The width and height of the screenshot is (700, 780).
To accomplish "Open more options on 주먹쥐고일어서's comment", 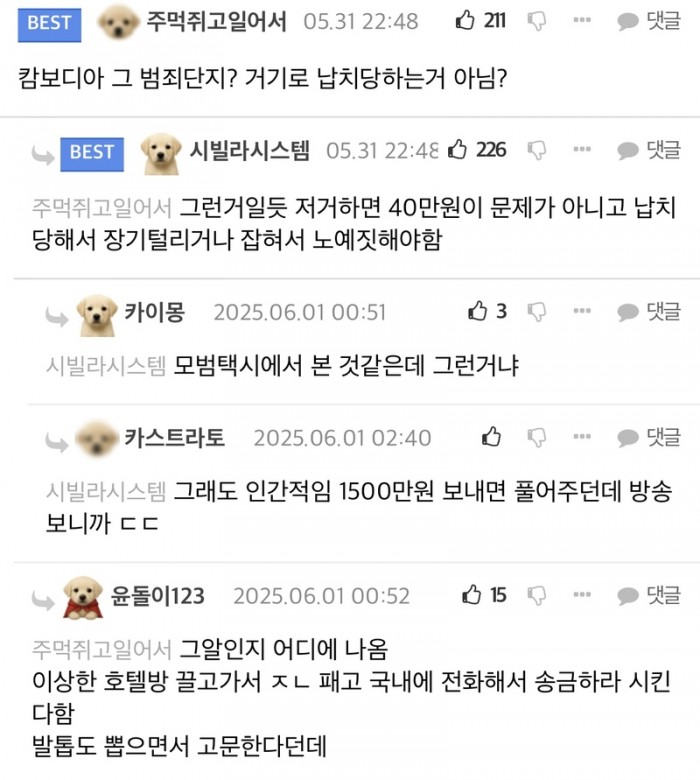I will pyautogui.click(x=582, y=20).
